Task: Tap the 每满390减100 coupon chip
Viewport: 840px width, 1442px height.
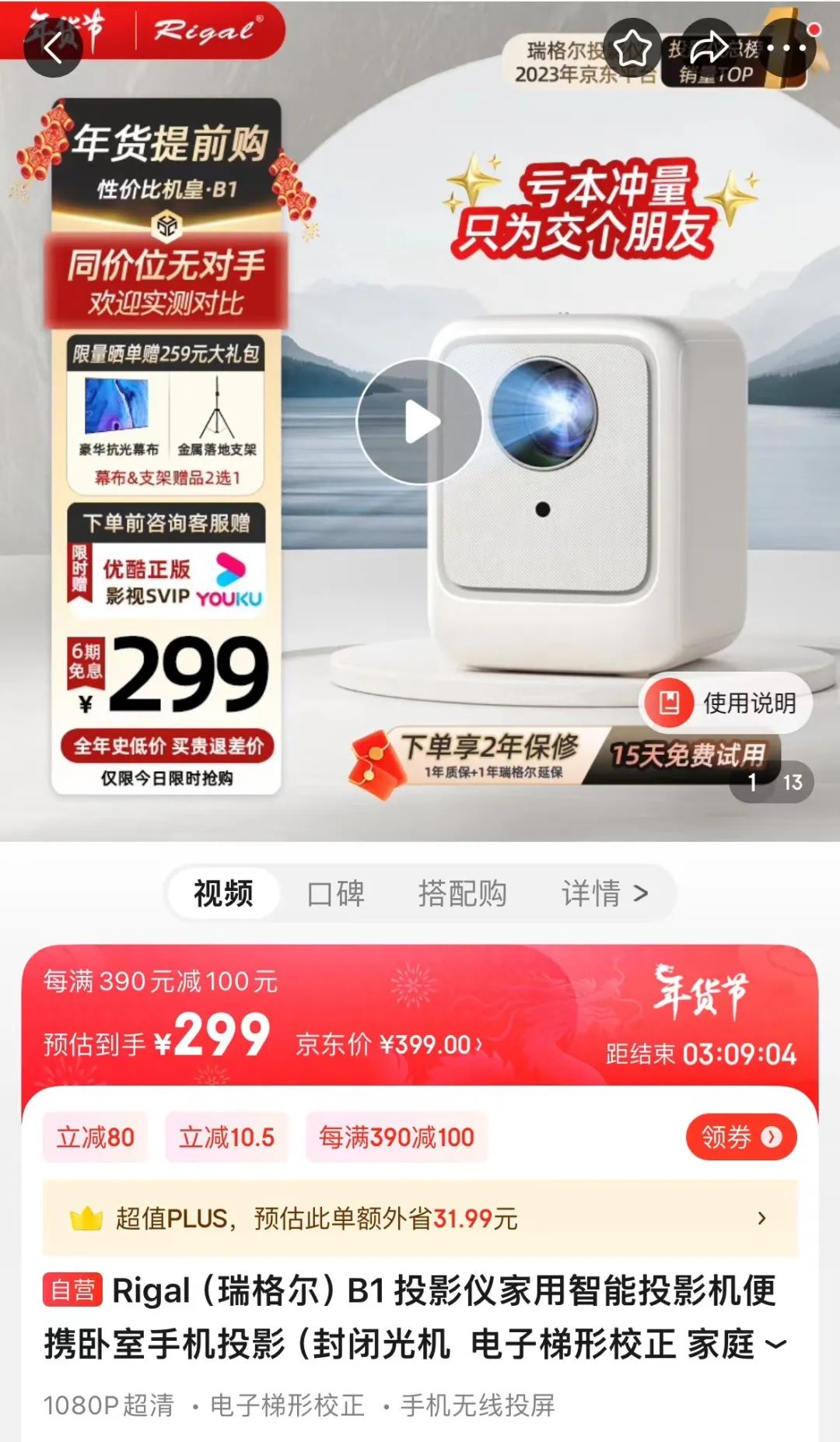Action: coord(396,1137)
